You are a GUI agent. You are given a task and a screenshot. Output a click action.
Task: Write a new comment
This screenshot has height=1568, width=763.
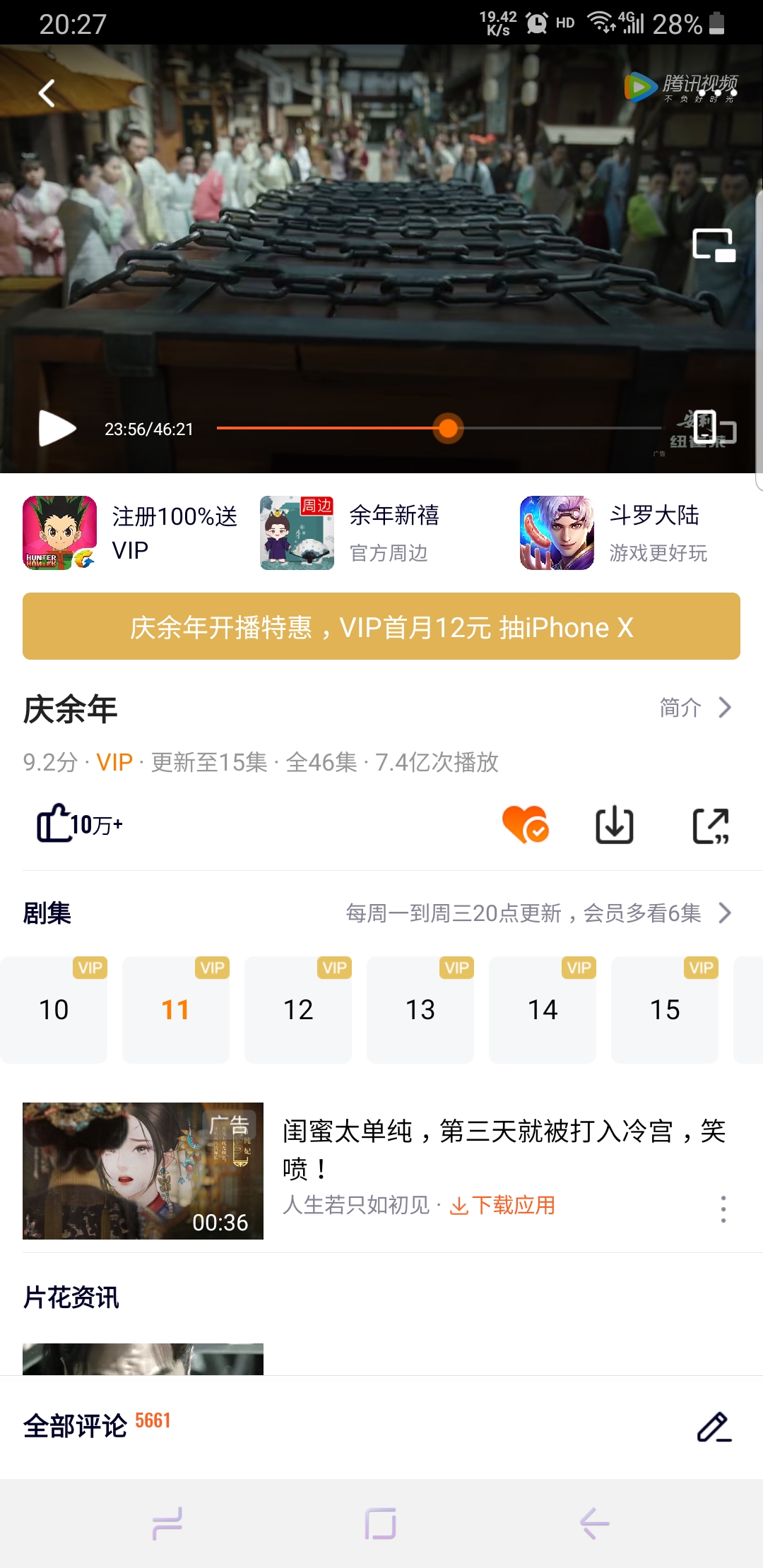point(714,1427)
